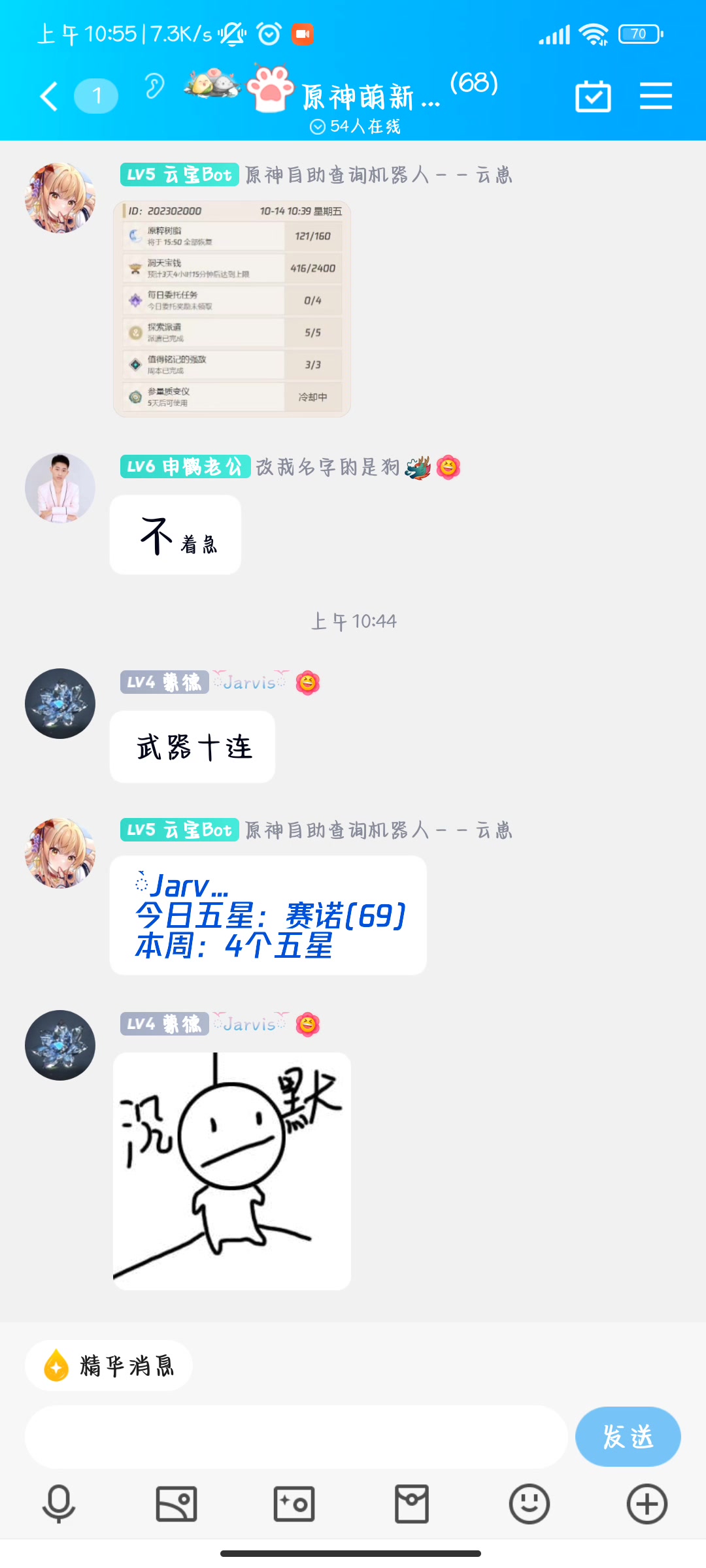Tap the 54人在线 online members indicator
The height and width of the screenshot is (1568, 706).
[355, 126]
